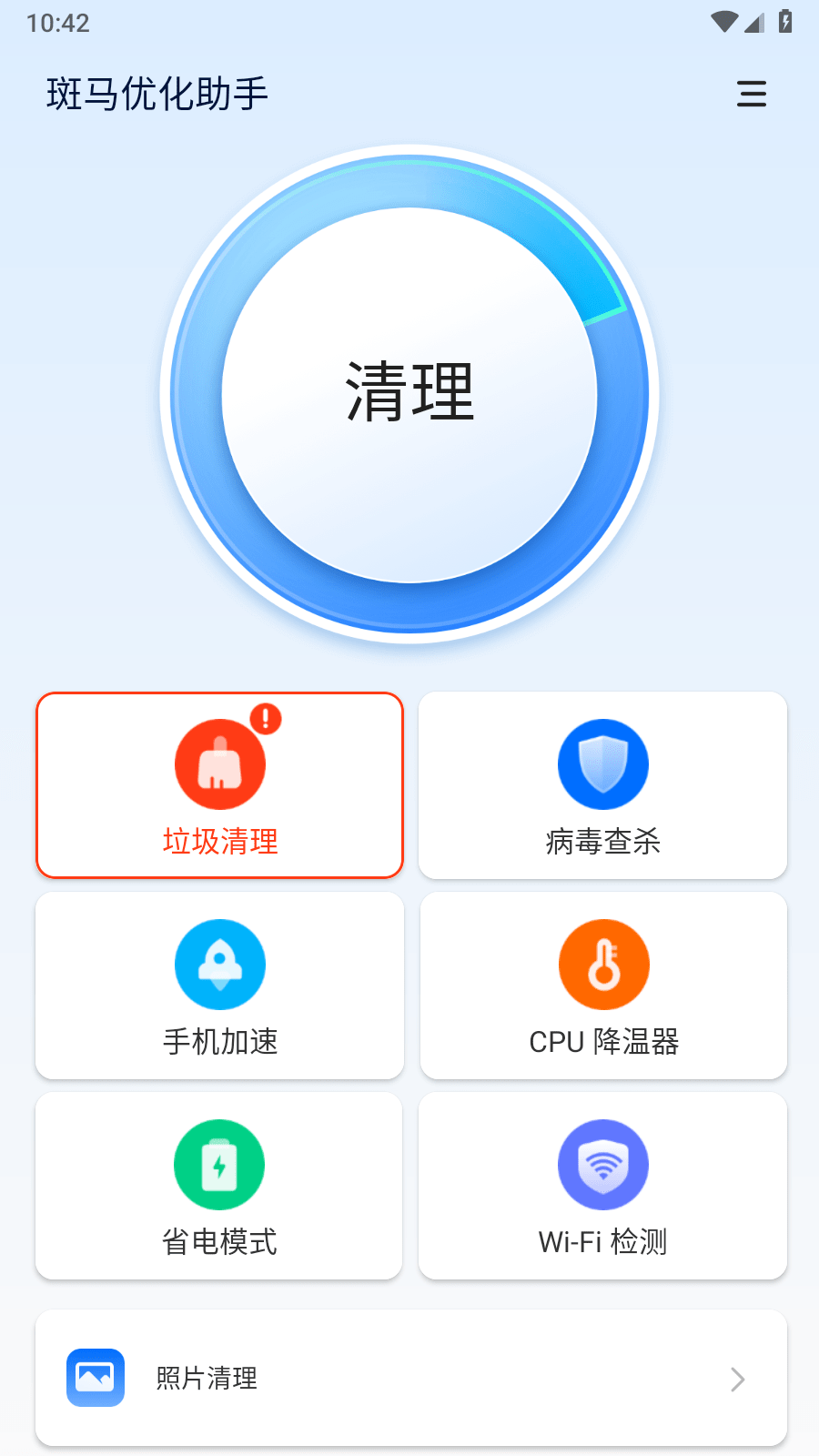819x1456 pixels.
Task: Open the hamburger menu
Action: 751,94
